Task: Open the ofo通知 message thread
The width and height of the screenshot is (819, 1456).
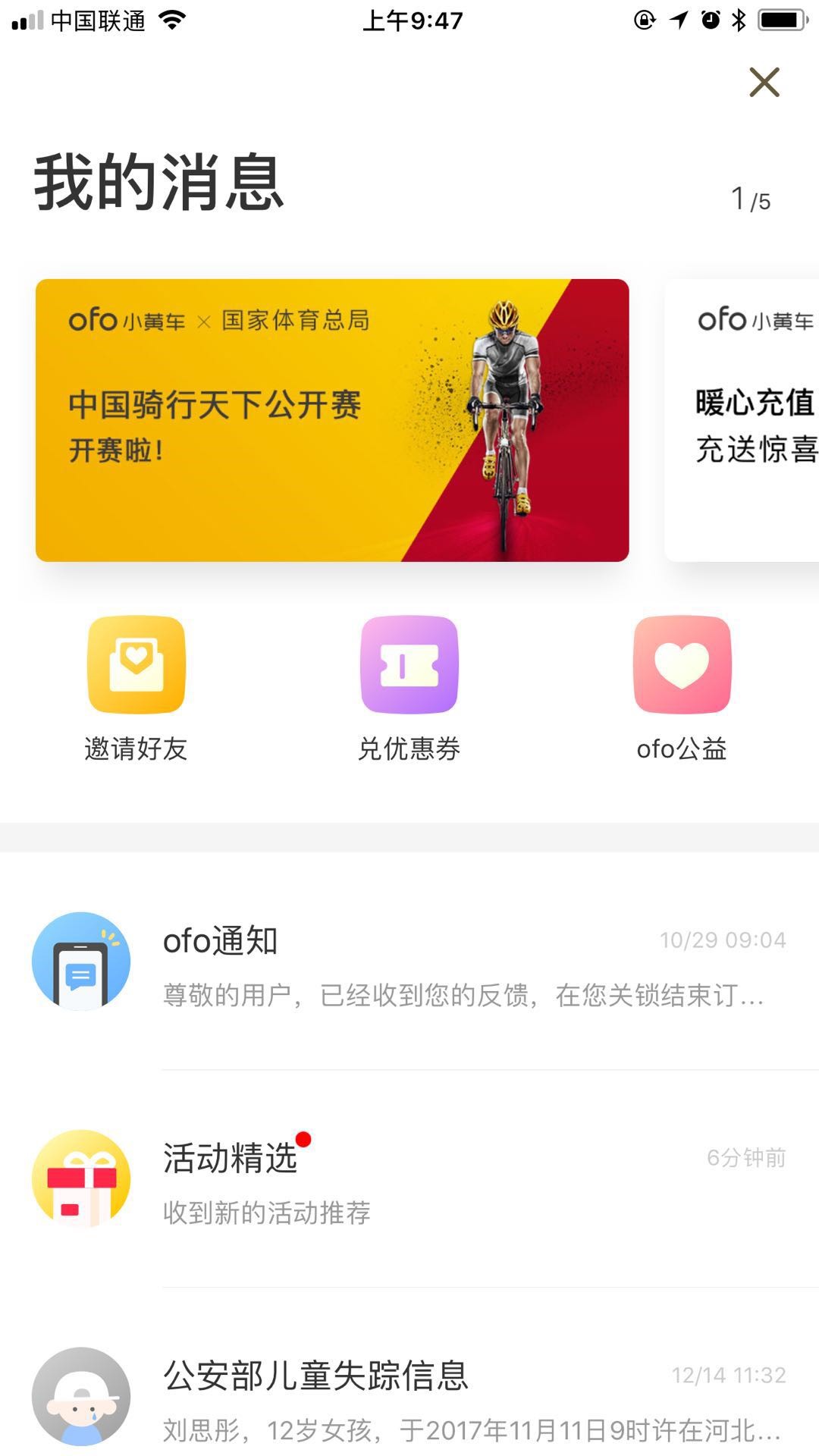Action: [x=409, y=962]
